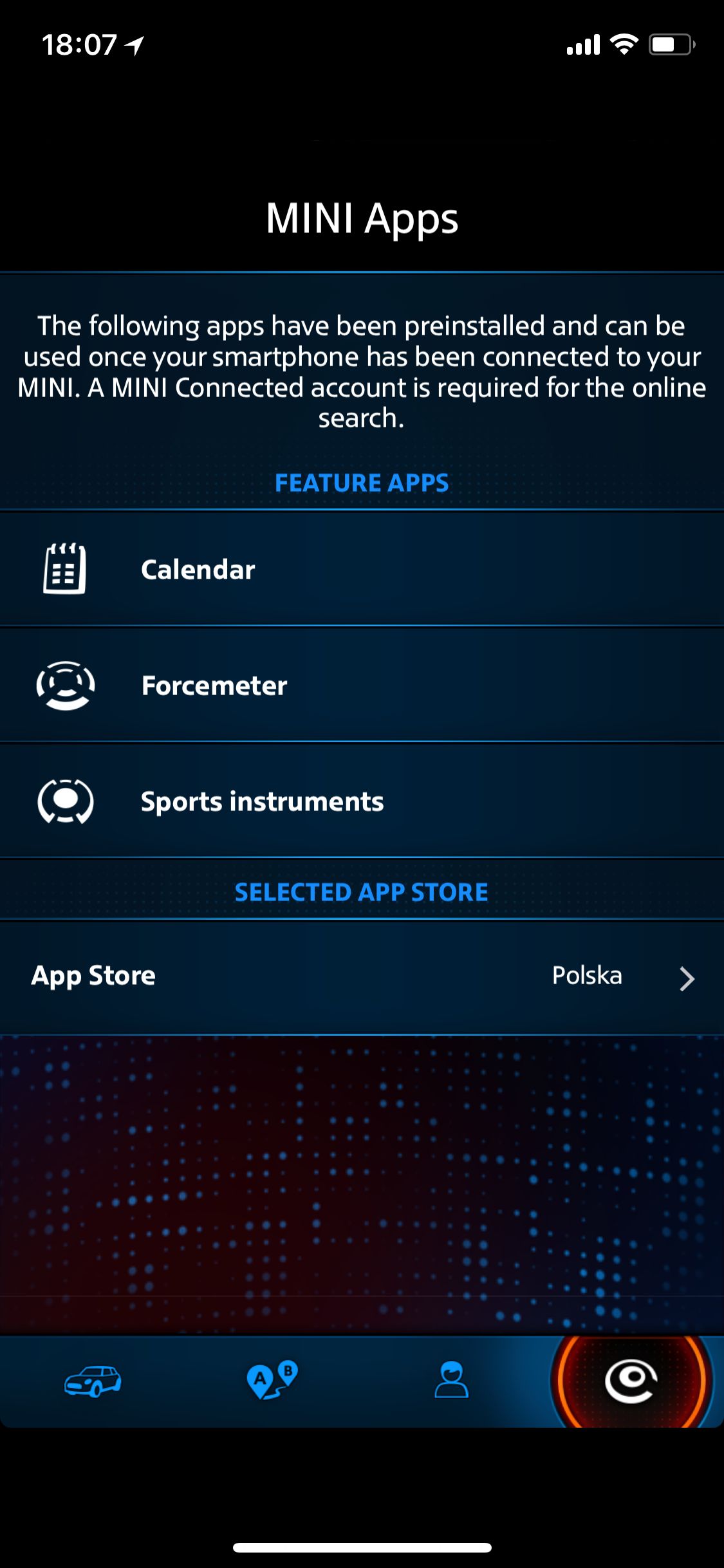This screenshot has width=724, height=1568.
Task: Open Sports instruments
Action: coord(362,801)
